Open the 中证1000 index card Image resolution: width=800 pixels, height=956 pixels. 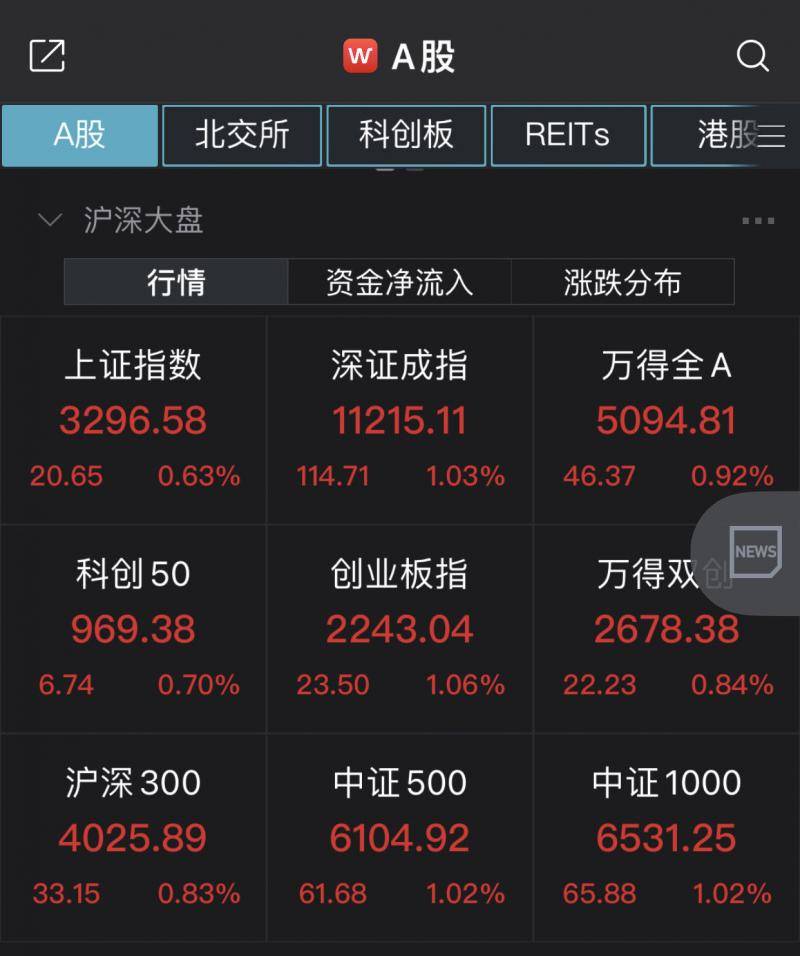666,838
